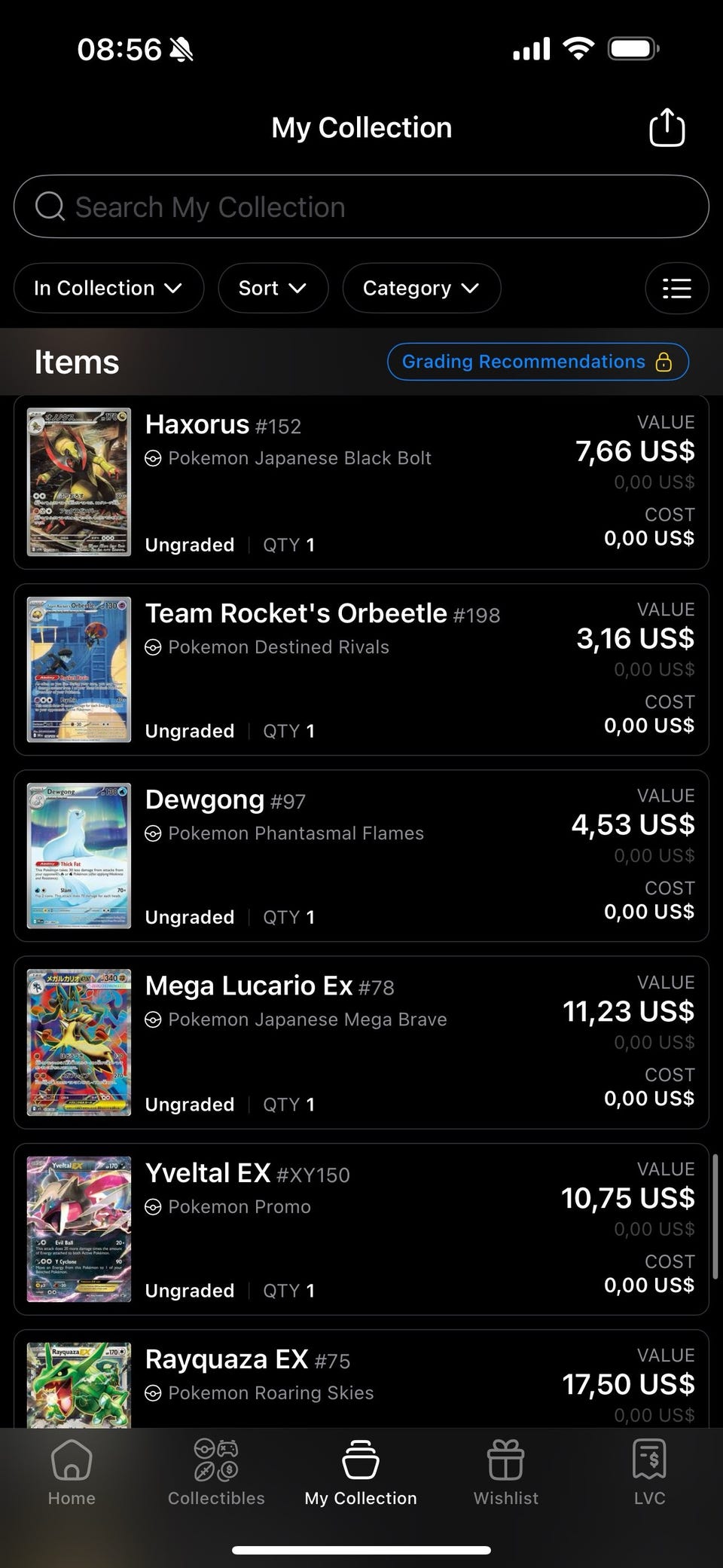Open the Sort options
Screen dimensions: 723x1568
pos(273,288)
